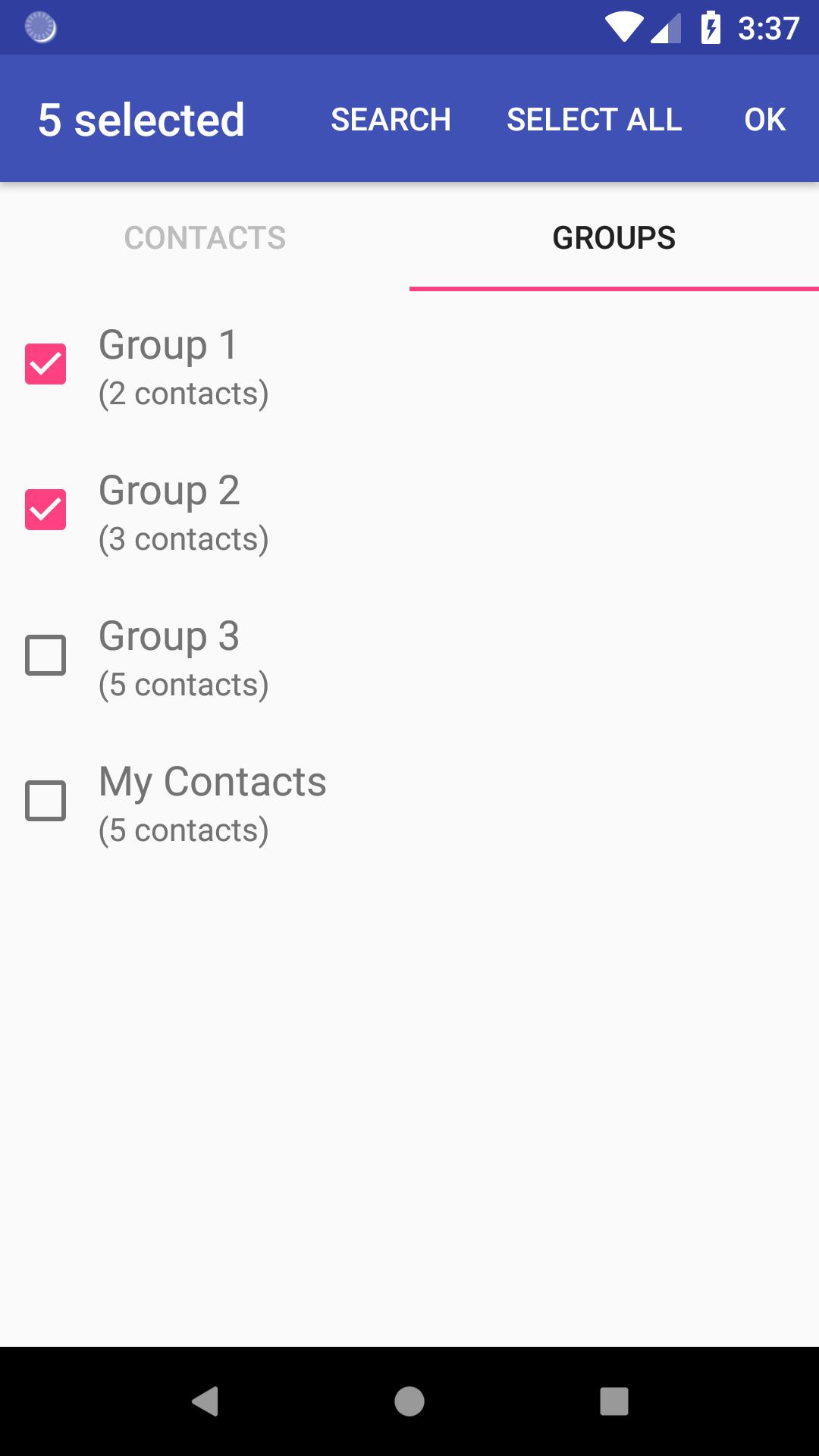Check the My Contacts checkbox

click(45, 801)
